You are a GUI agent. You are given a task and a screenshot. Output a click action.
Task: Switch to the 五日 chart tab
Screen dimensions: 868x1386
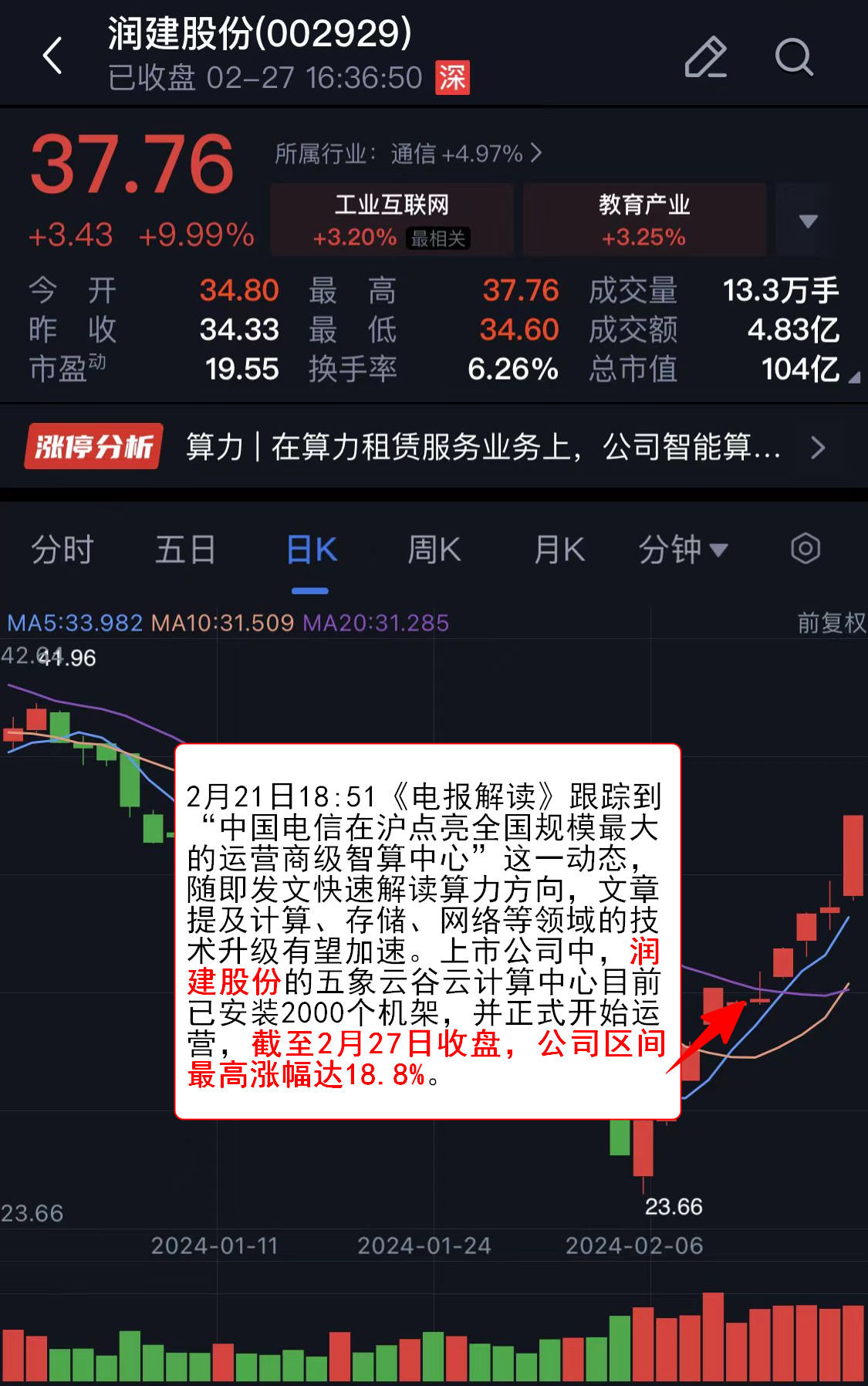(x=185, y=550)
